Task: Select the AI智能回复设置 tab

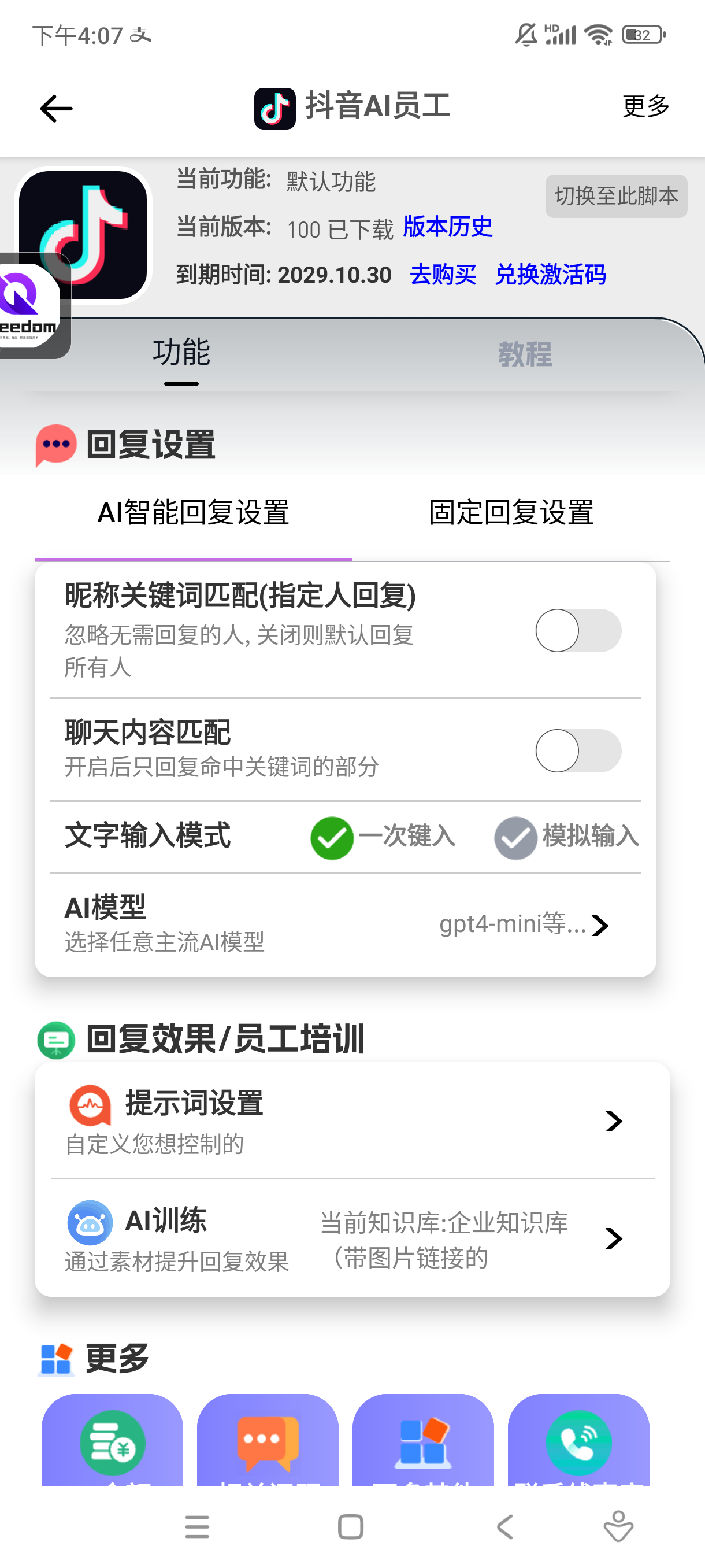Action: (193, 512)
